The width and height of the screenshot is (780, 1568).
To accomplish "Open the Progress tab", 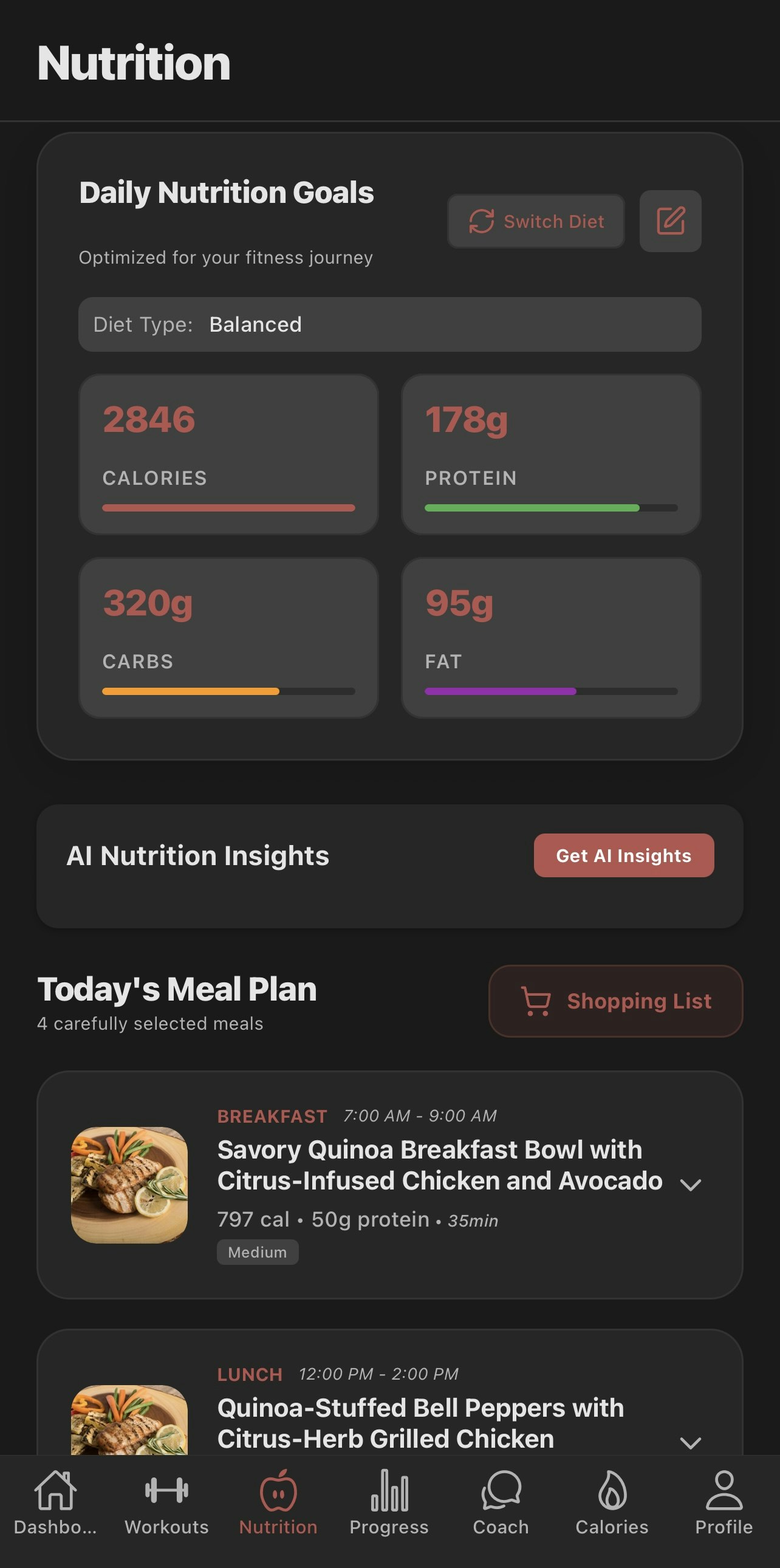I will 389,1502.
